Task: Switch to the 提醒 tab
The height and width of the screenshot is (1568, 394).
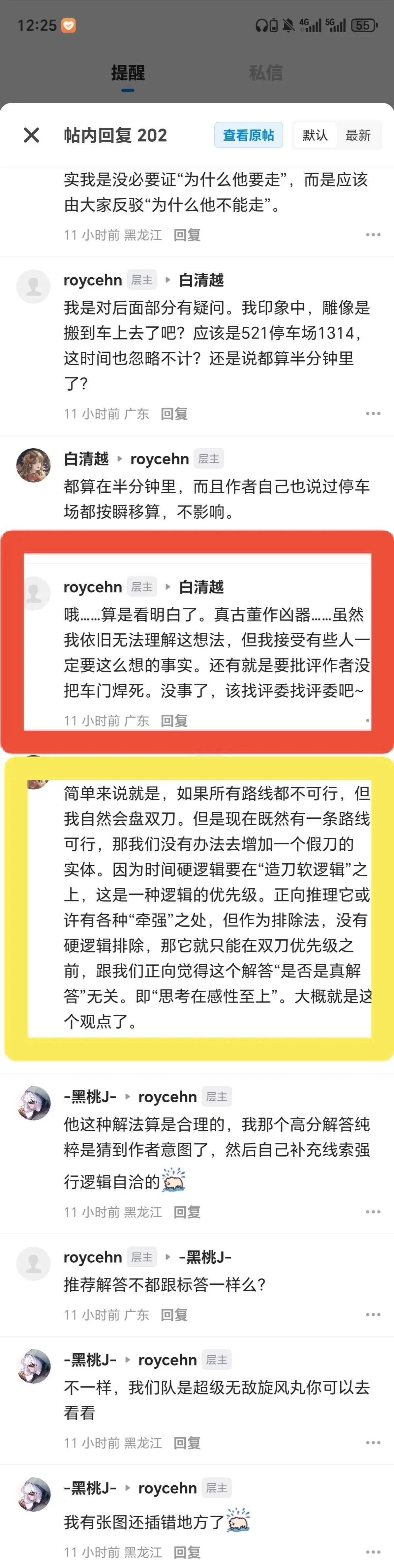Action: pyautogui.click(x=128, y=73)
